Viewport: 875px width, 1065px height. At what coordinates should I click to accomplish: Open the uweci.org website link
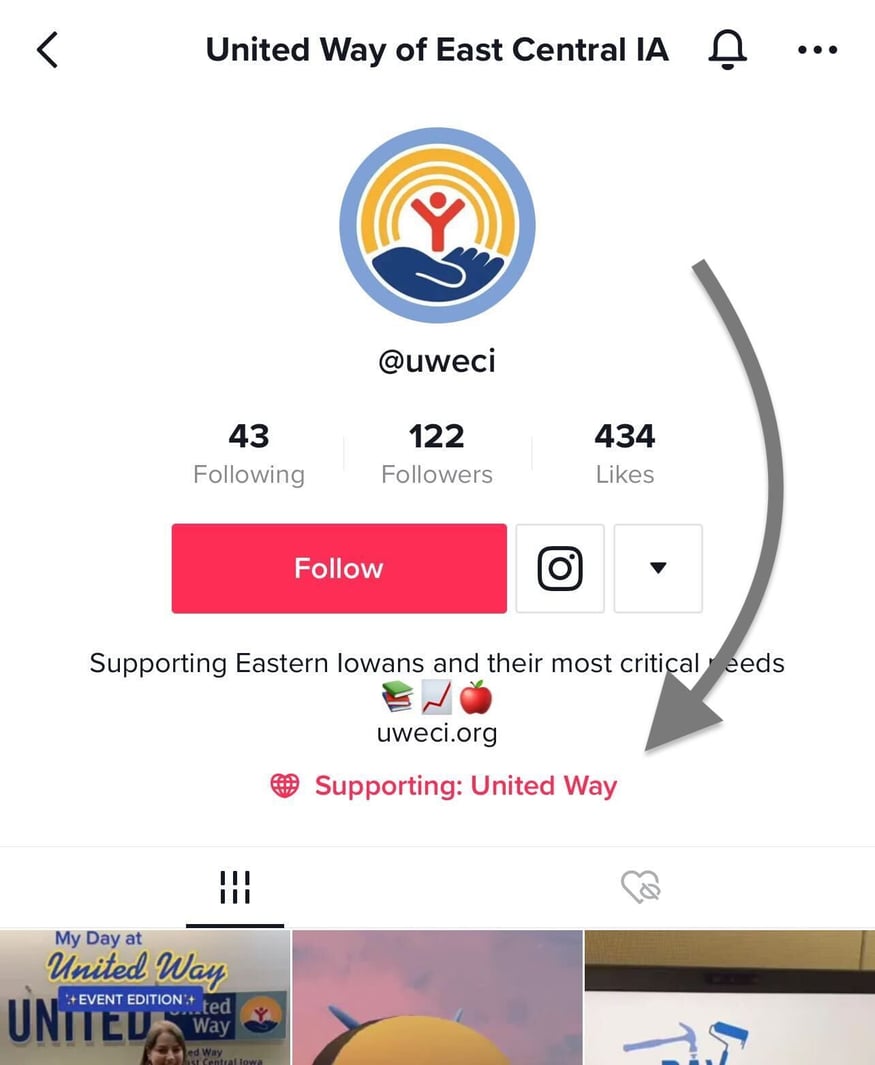point(437,734)
